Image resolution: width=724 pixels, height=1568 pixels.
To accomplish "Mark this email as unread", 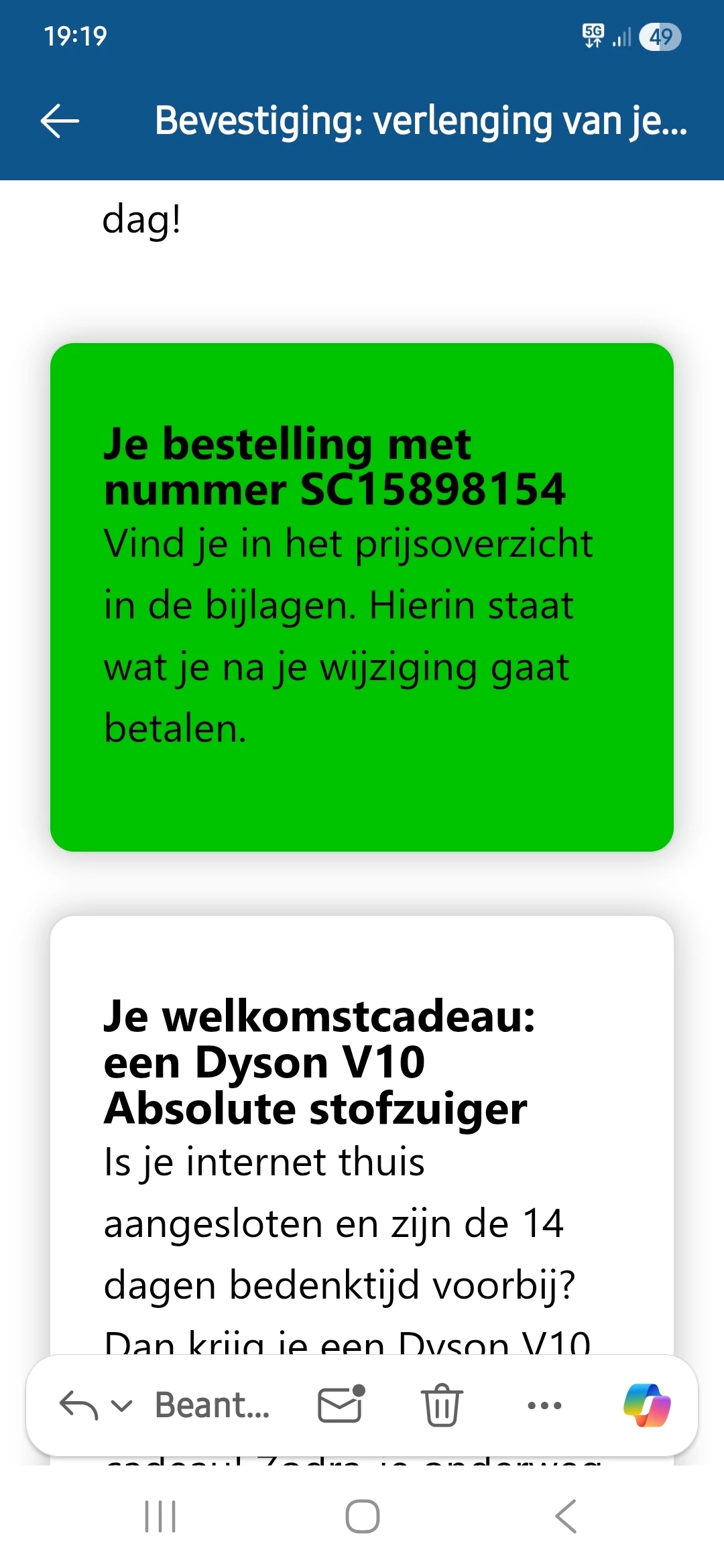I will 341,1404.
